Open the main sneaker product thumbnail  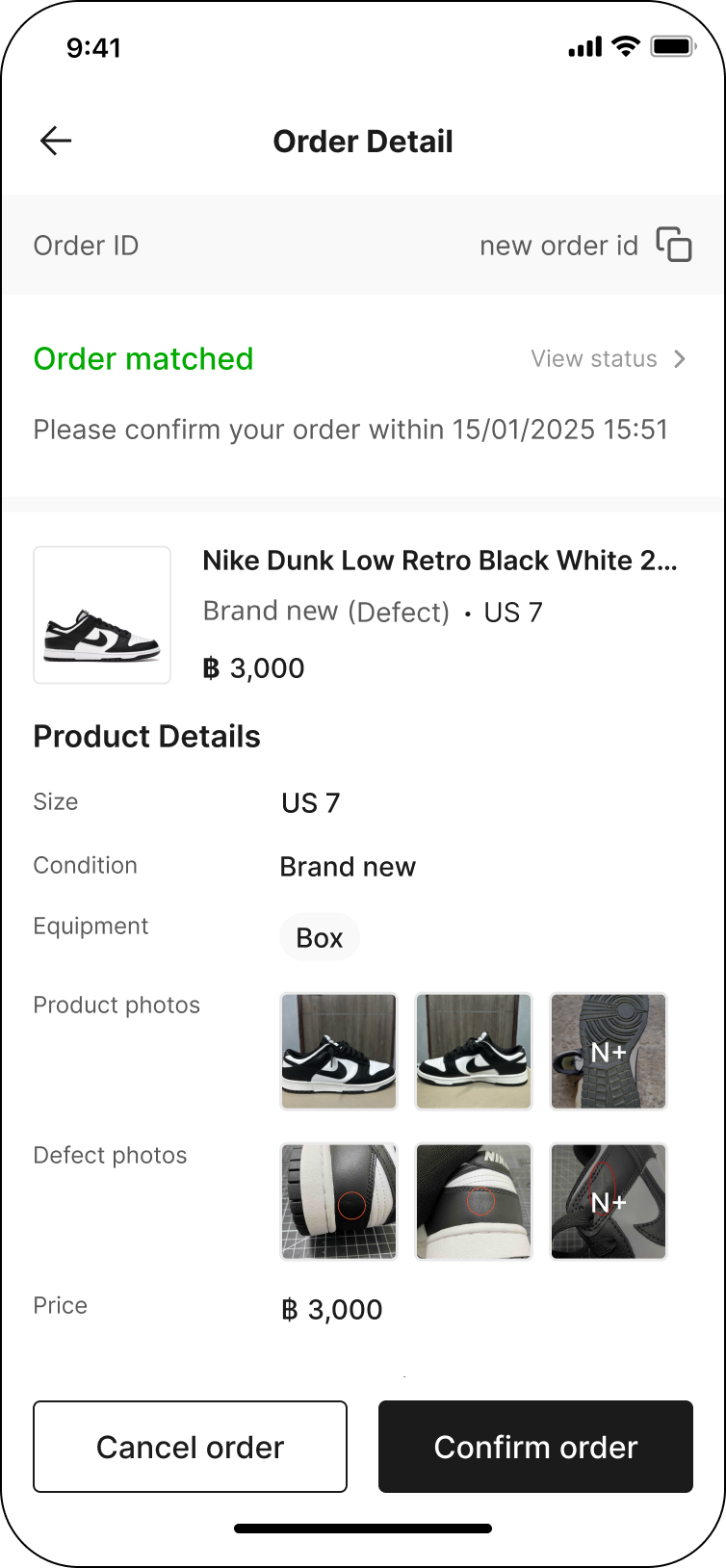tap(101, 614)
